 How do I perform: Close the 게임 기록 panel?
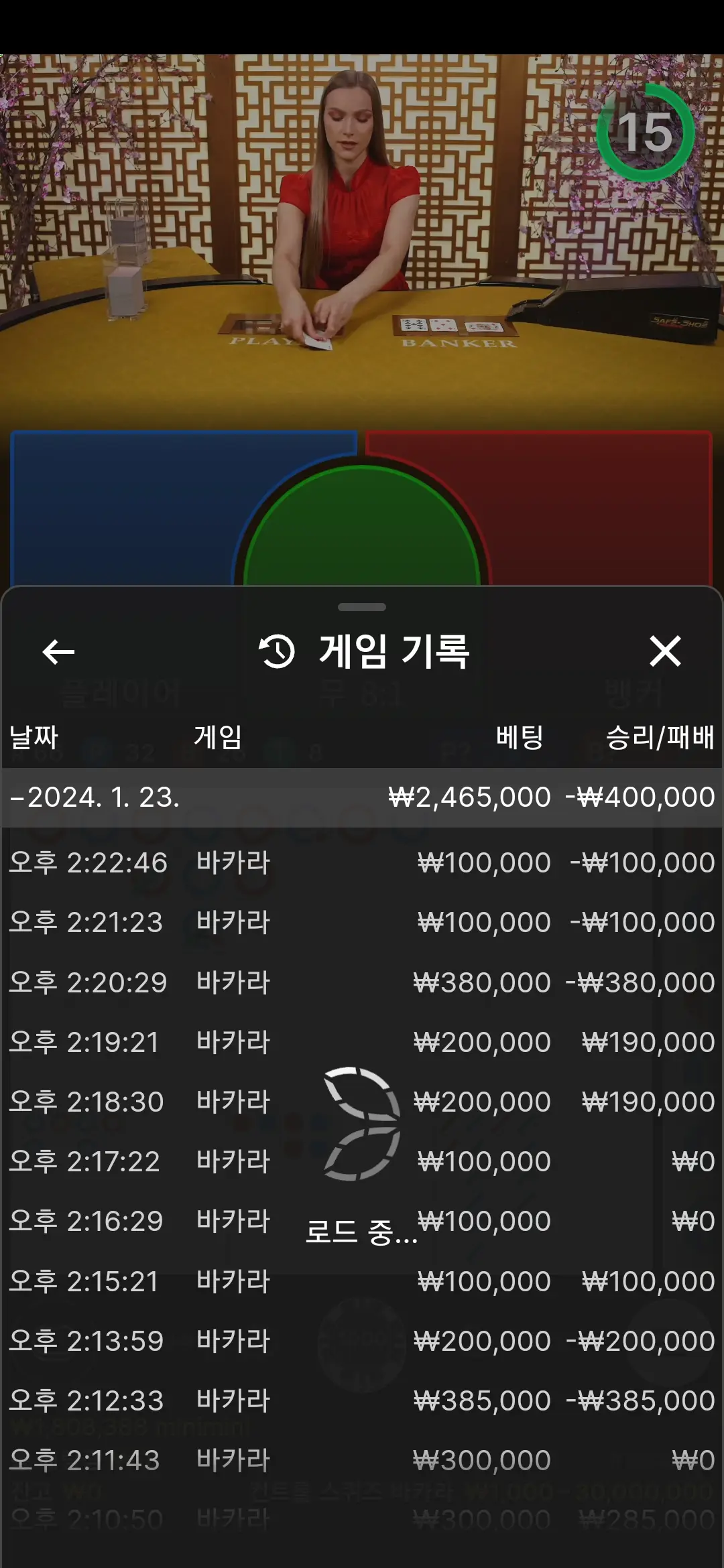pos(665,651)
